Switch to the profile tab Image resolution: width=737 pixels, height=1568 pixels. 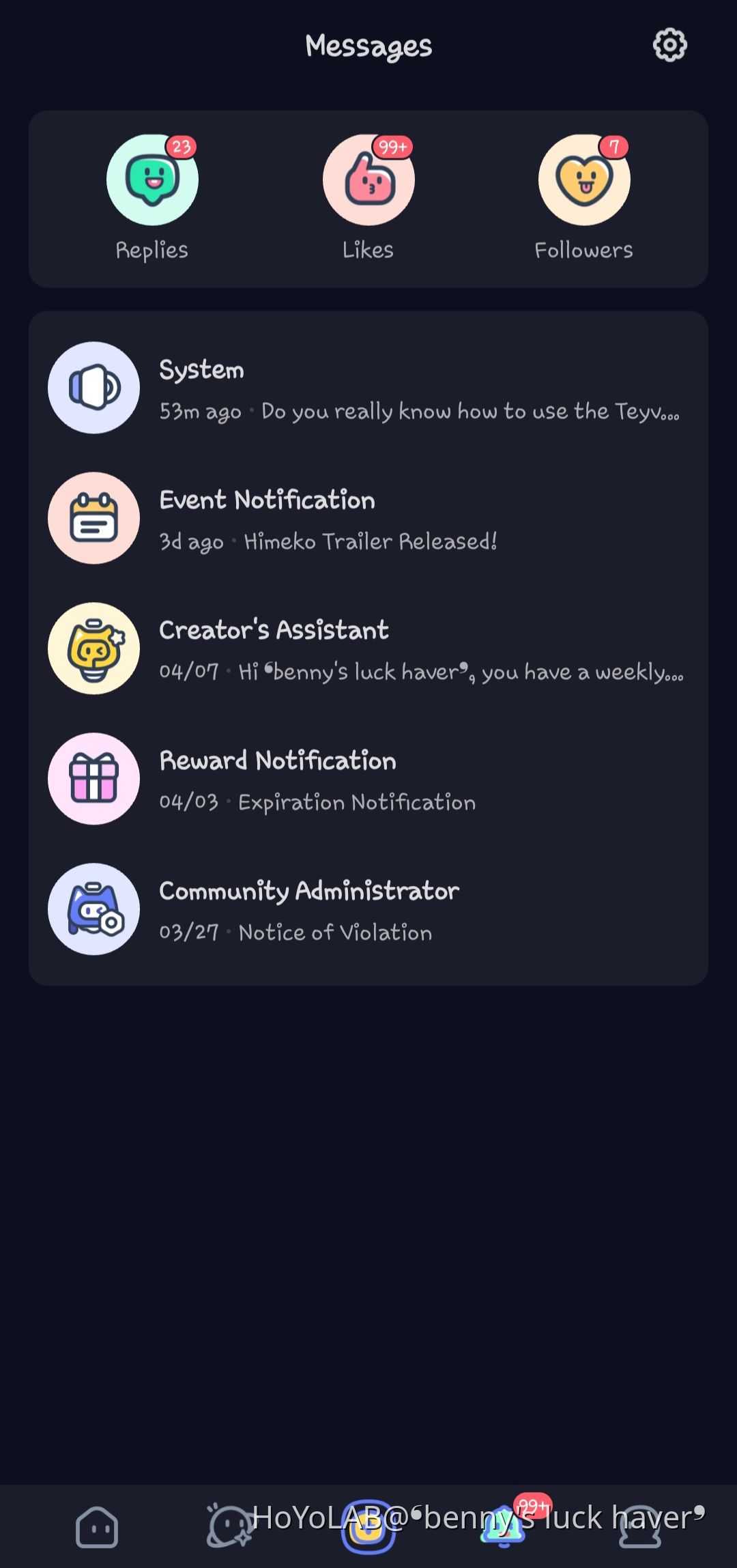point(639,1526)
